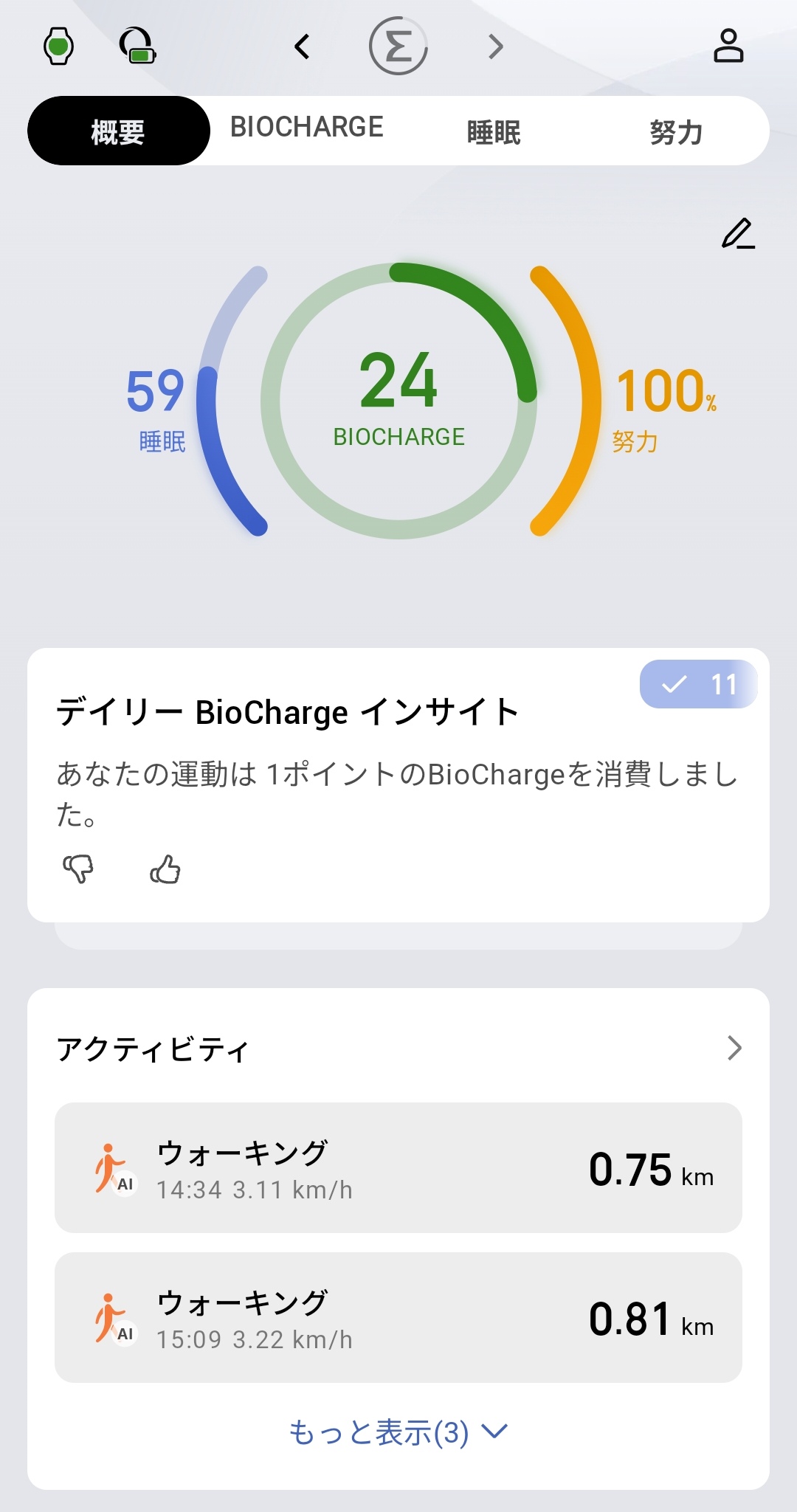Open the watch device status icon

pyautogui.click(x=58, y=46)
